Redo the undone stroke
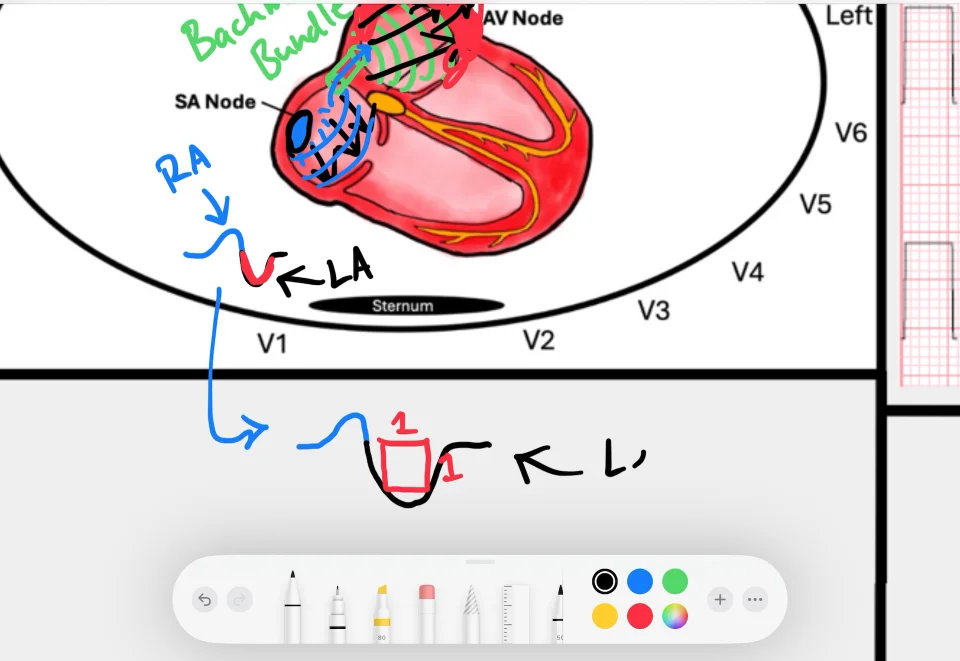The image size is (960, 661). (240, 600)
